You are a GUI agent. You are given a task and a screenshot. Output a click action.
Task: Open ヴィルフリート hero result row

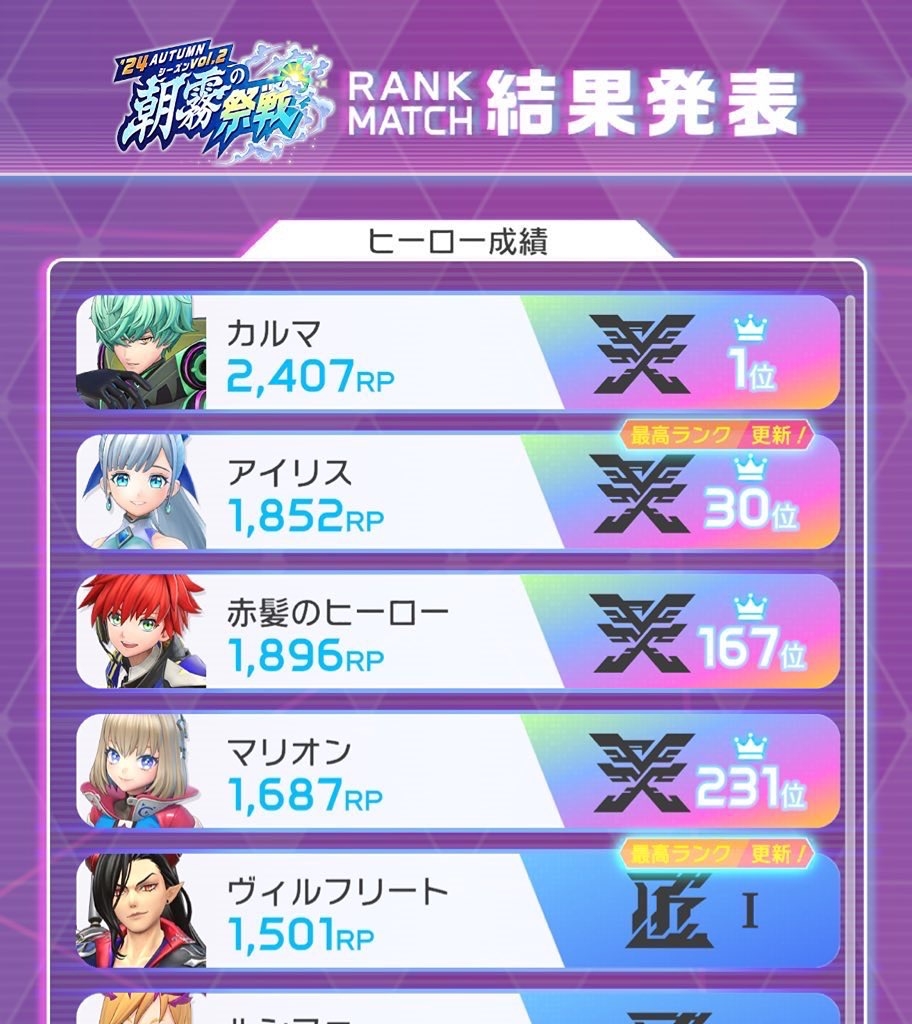pos(457,911)
